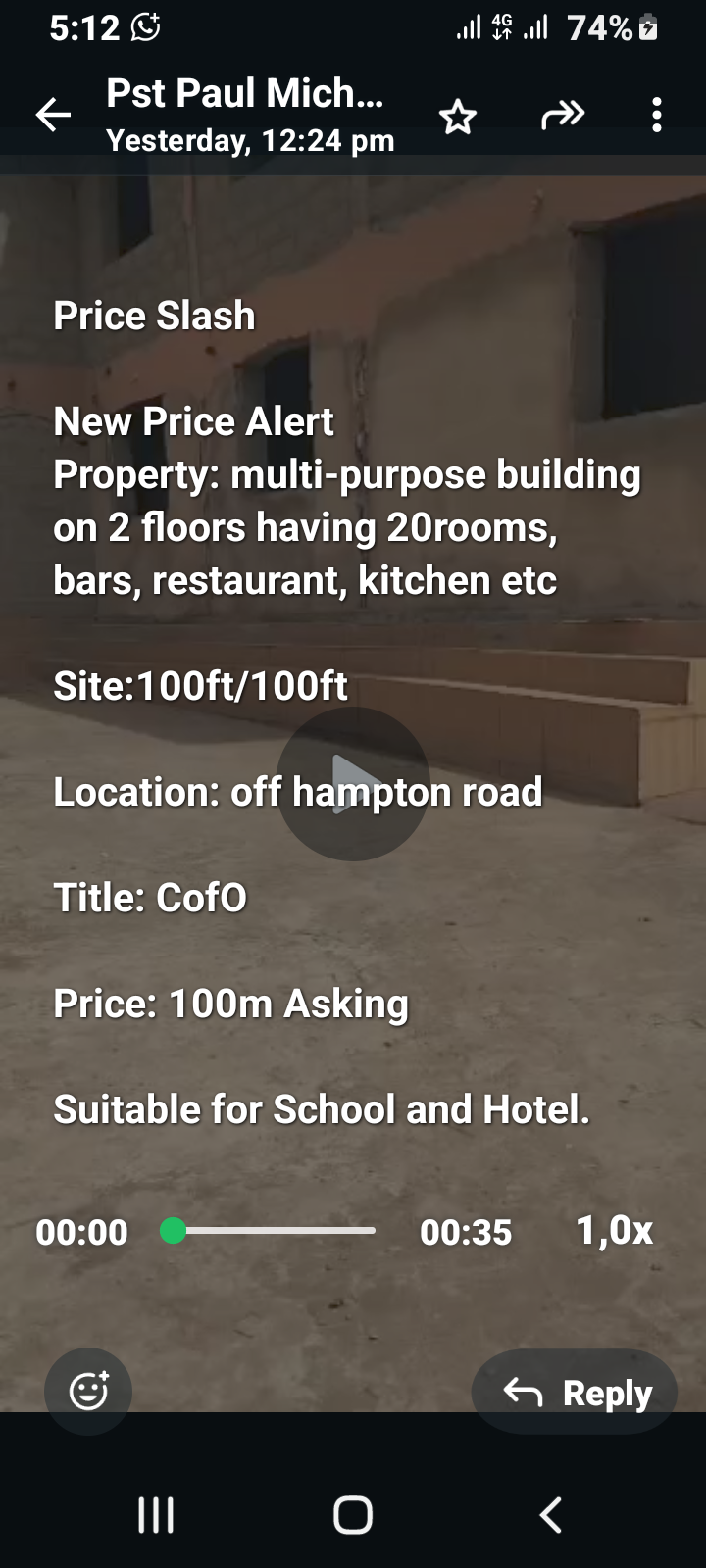Change the 1,0x playback speed
The height and width of the screenshot is (1568, 706).
(x=614, y=1230)
